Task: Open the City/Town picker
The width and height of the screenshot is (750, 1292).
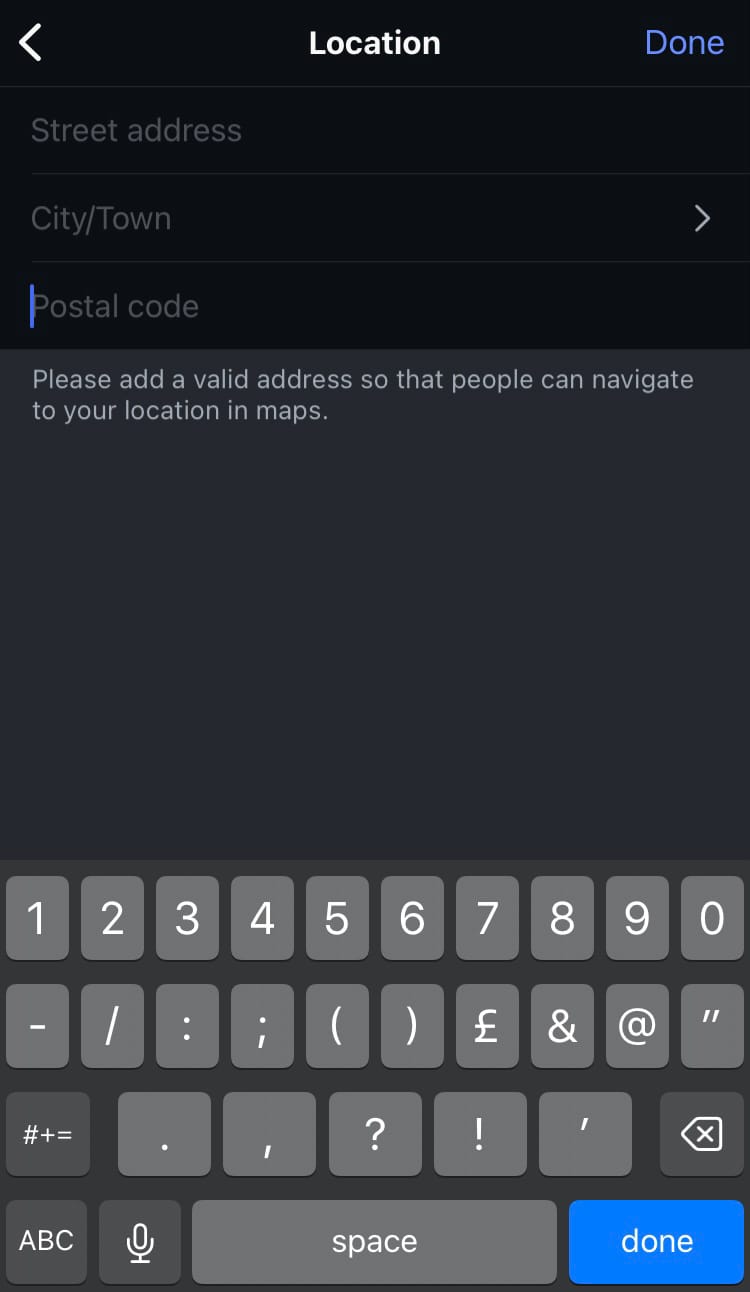Action: click(x=375, y=218)
